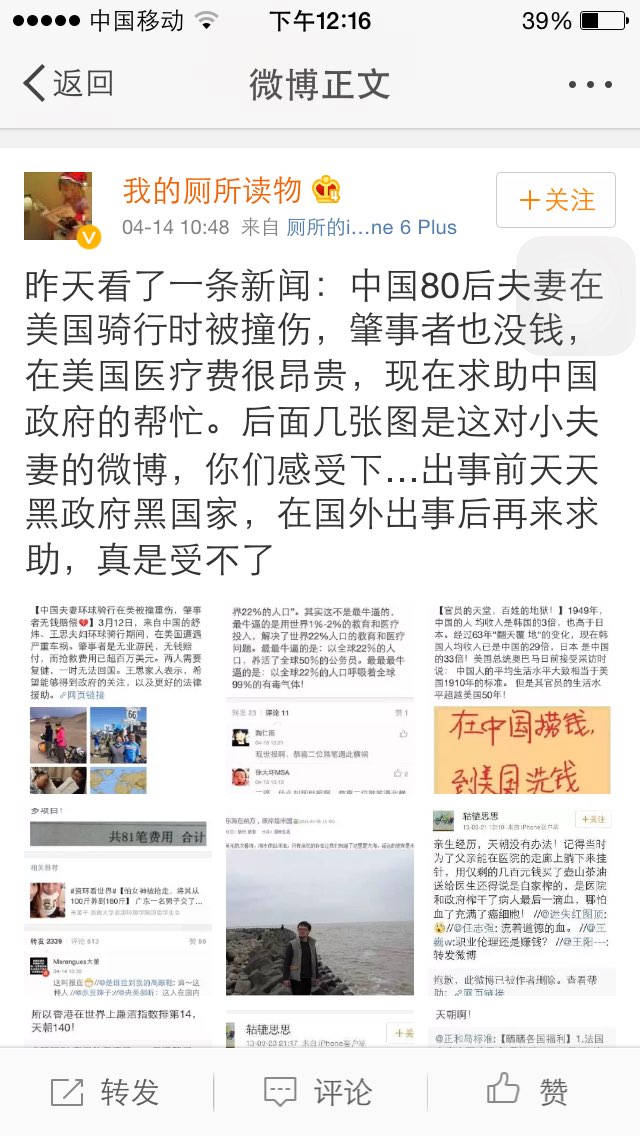Open the image mentioning 香港廉洁指数排第14
Image resolution: width=640 pixels, height=1136 pixels.
pos(118,1025)
